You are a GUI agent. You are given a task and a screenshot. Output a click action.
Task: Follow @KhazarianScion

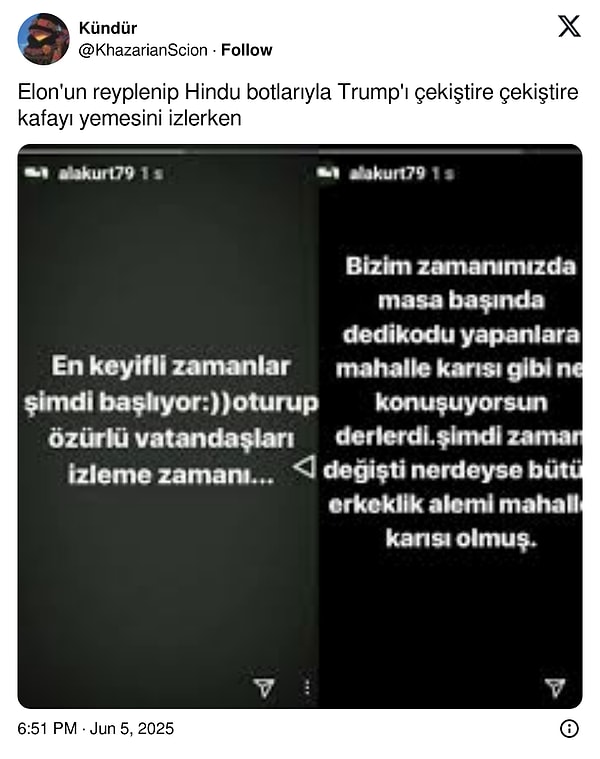246,50
